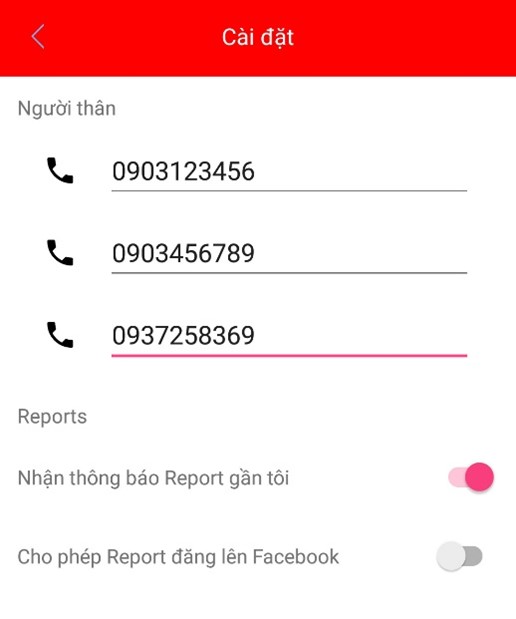Enable Cho phép Report đăng lên Facebook
Image resolution: width=516 pixels, height=619 pixels.
[x=460, y=556]
